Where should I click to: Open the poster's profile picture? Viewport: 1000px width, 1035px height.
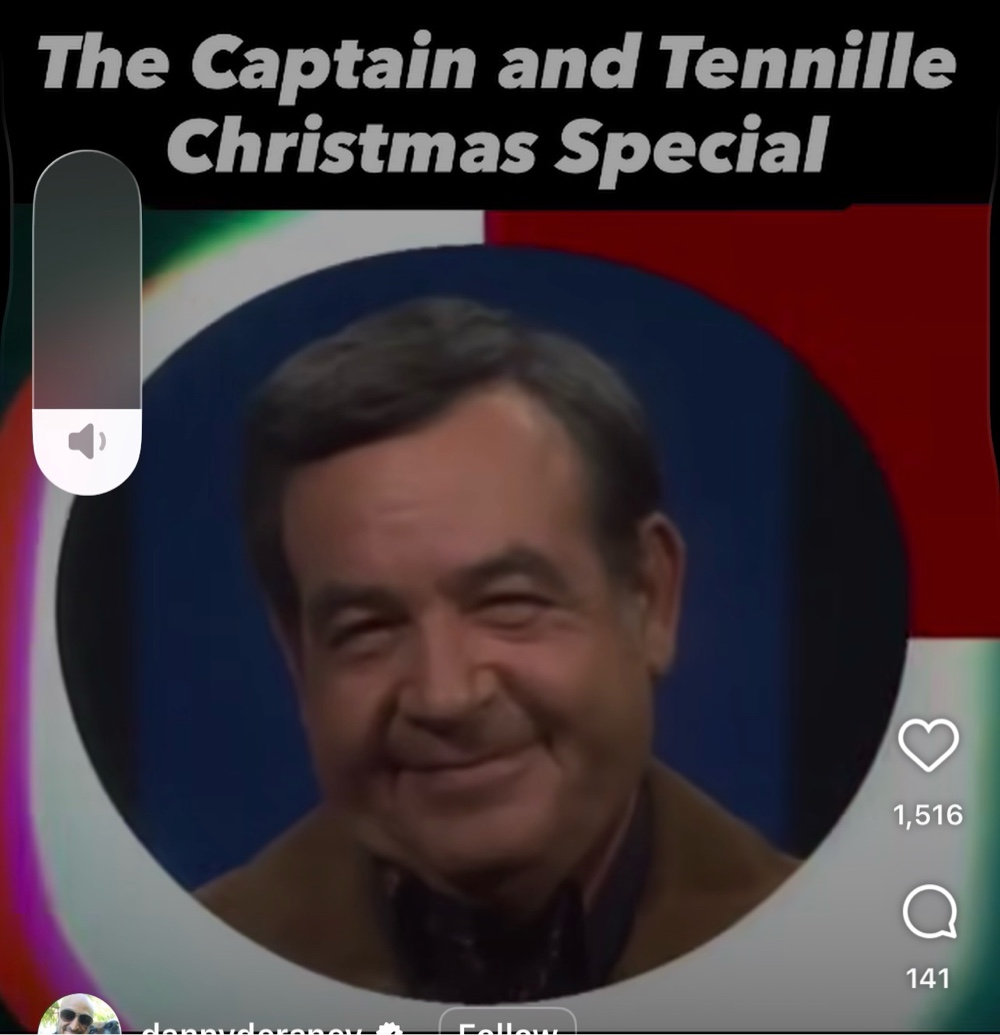click(80, 1015)
